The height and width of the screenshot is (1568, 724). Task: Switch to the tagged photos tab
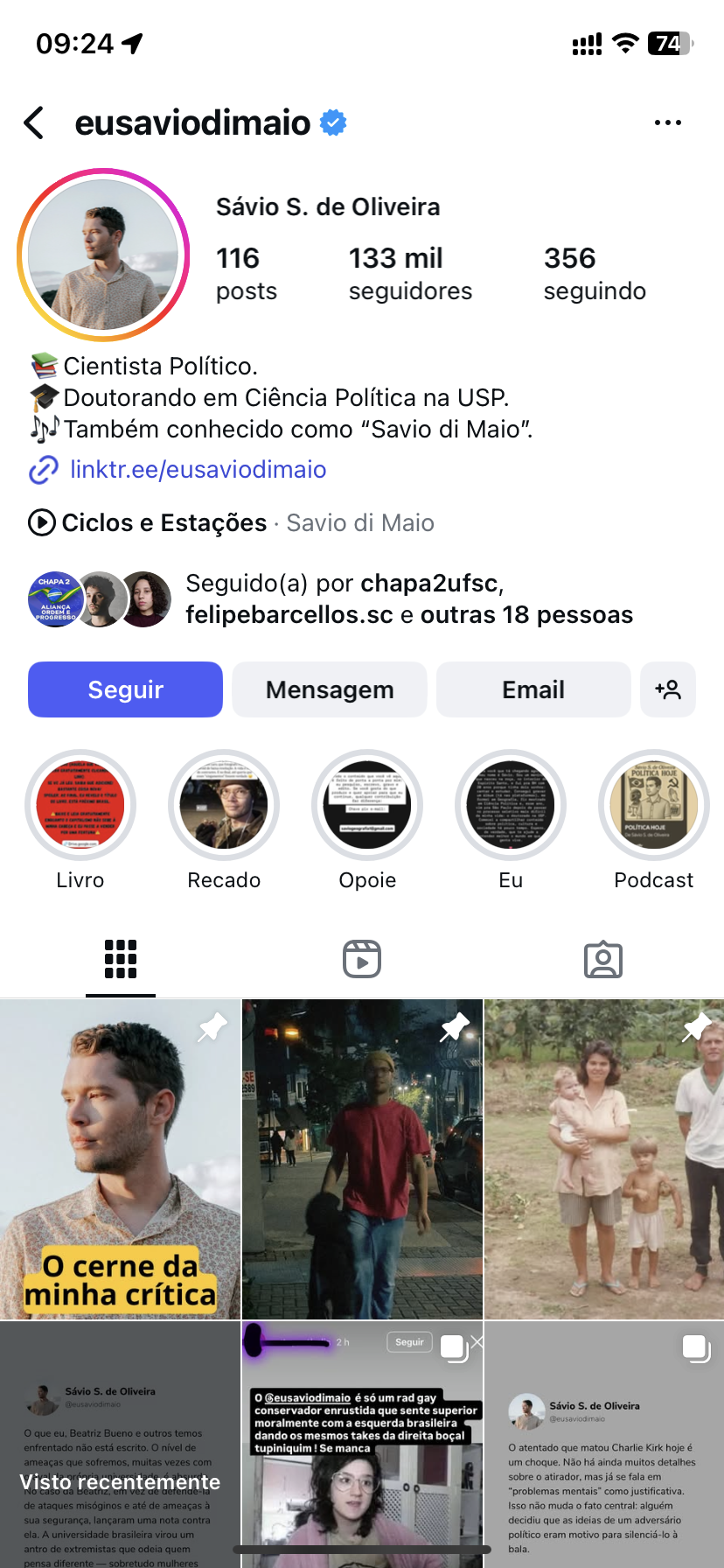pyautogui.click(x=602, y=959)
